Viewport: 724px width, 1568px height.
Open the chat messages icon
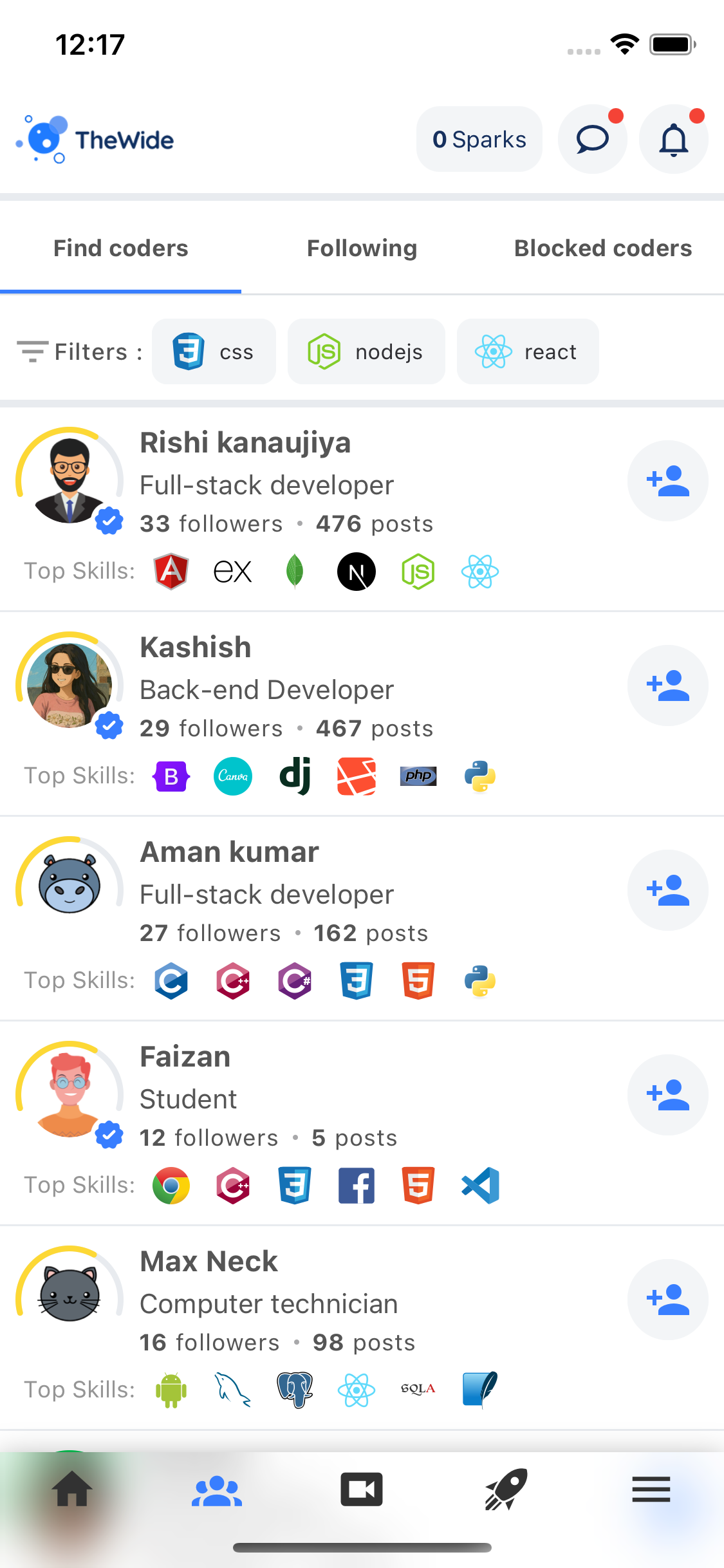click(592, 138)
